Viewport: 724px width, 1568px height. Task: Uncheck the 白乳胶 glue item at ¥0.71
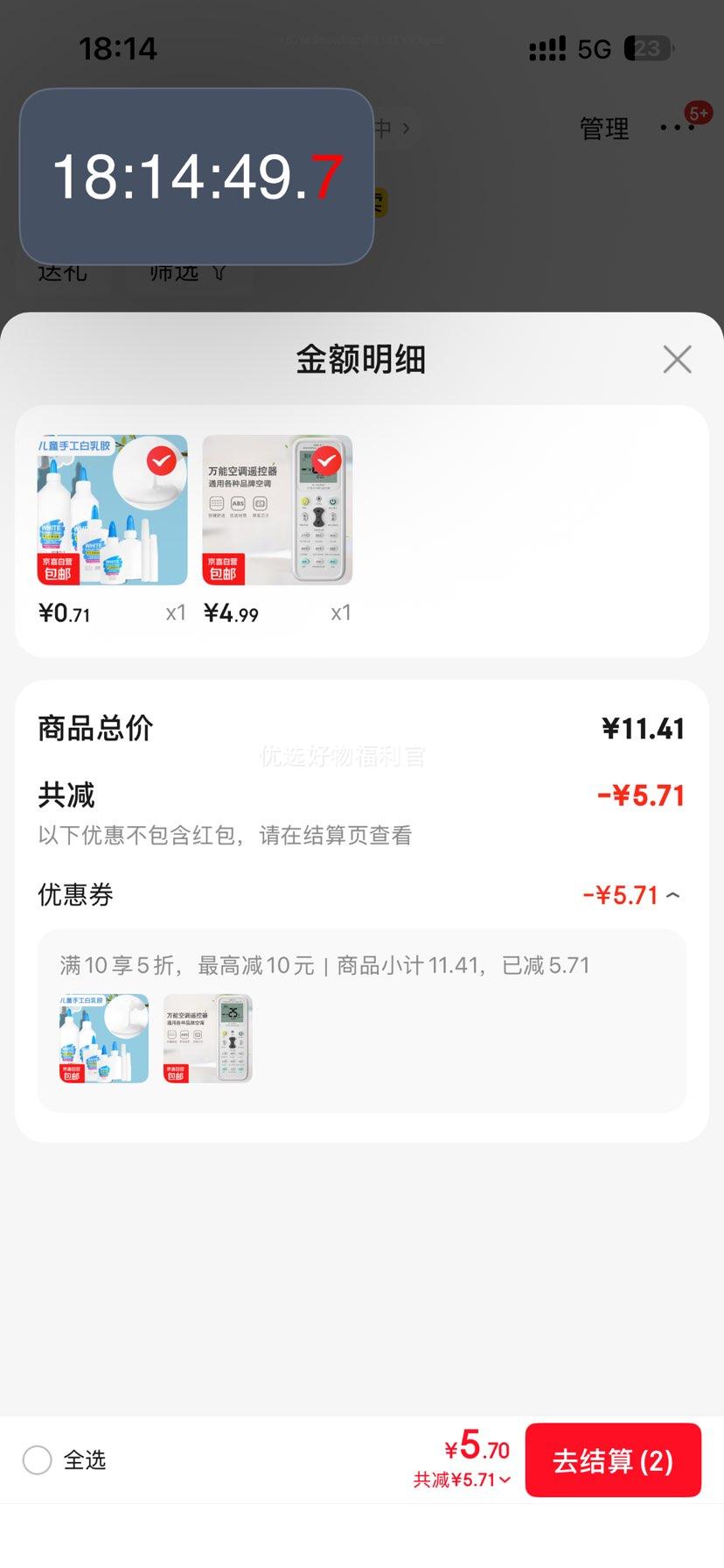[x=161, y=460]
